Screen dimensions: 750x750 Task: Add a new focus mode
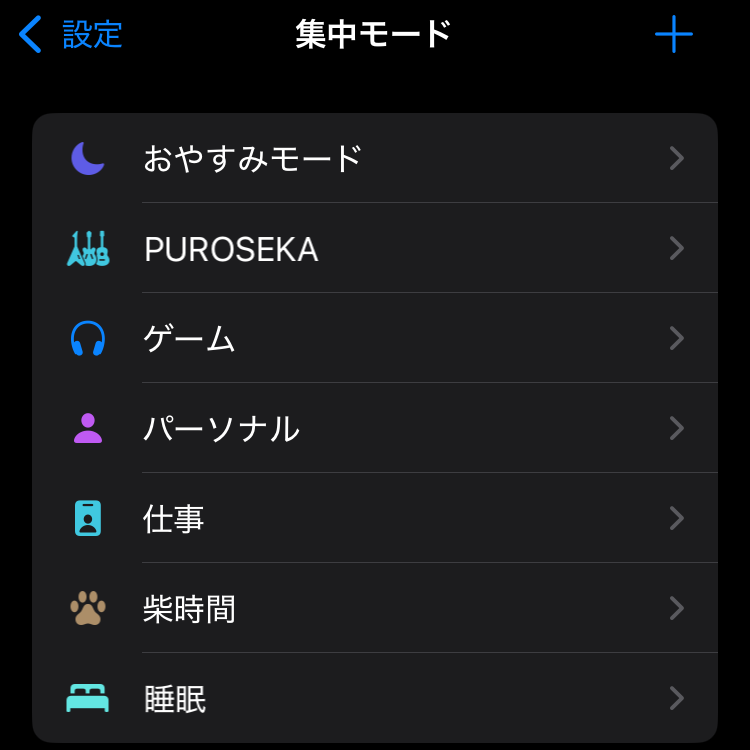pyautogui.click(x=673, y=35)
